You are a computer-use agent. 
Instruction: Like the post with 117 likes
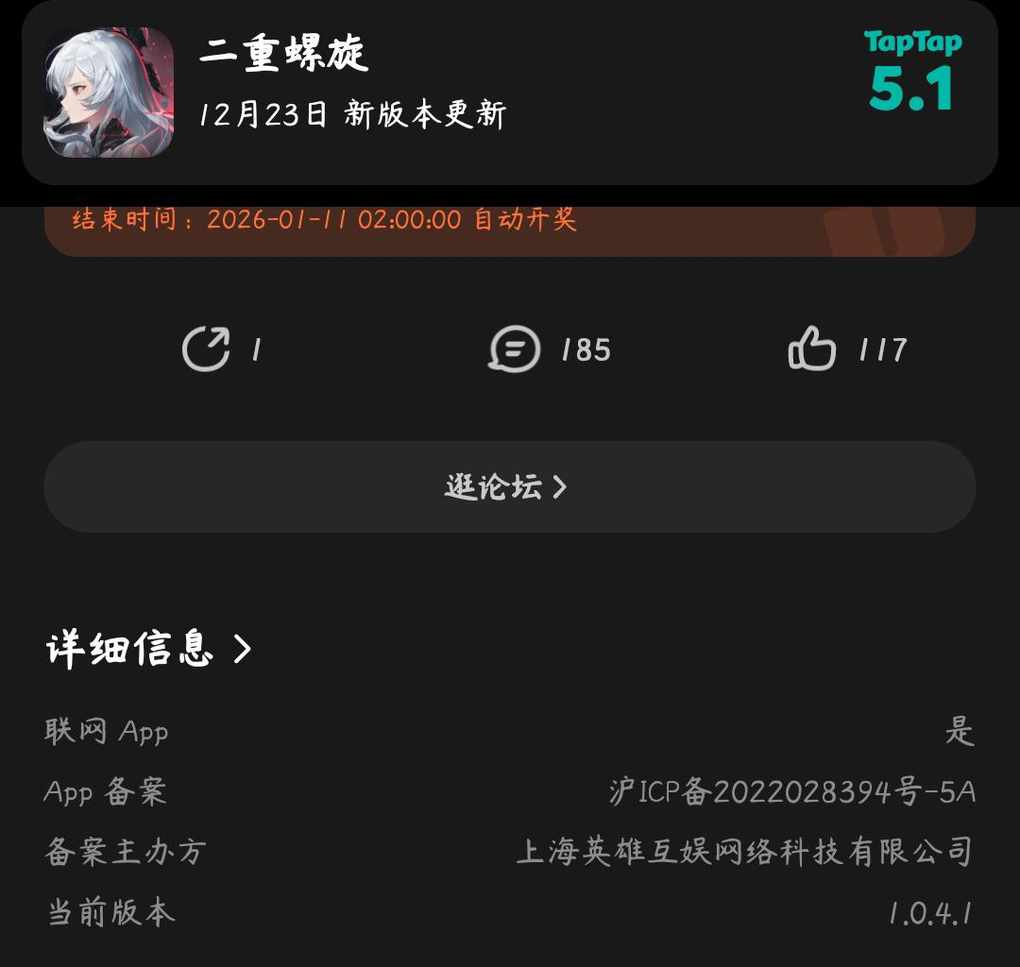[811, 350]
